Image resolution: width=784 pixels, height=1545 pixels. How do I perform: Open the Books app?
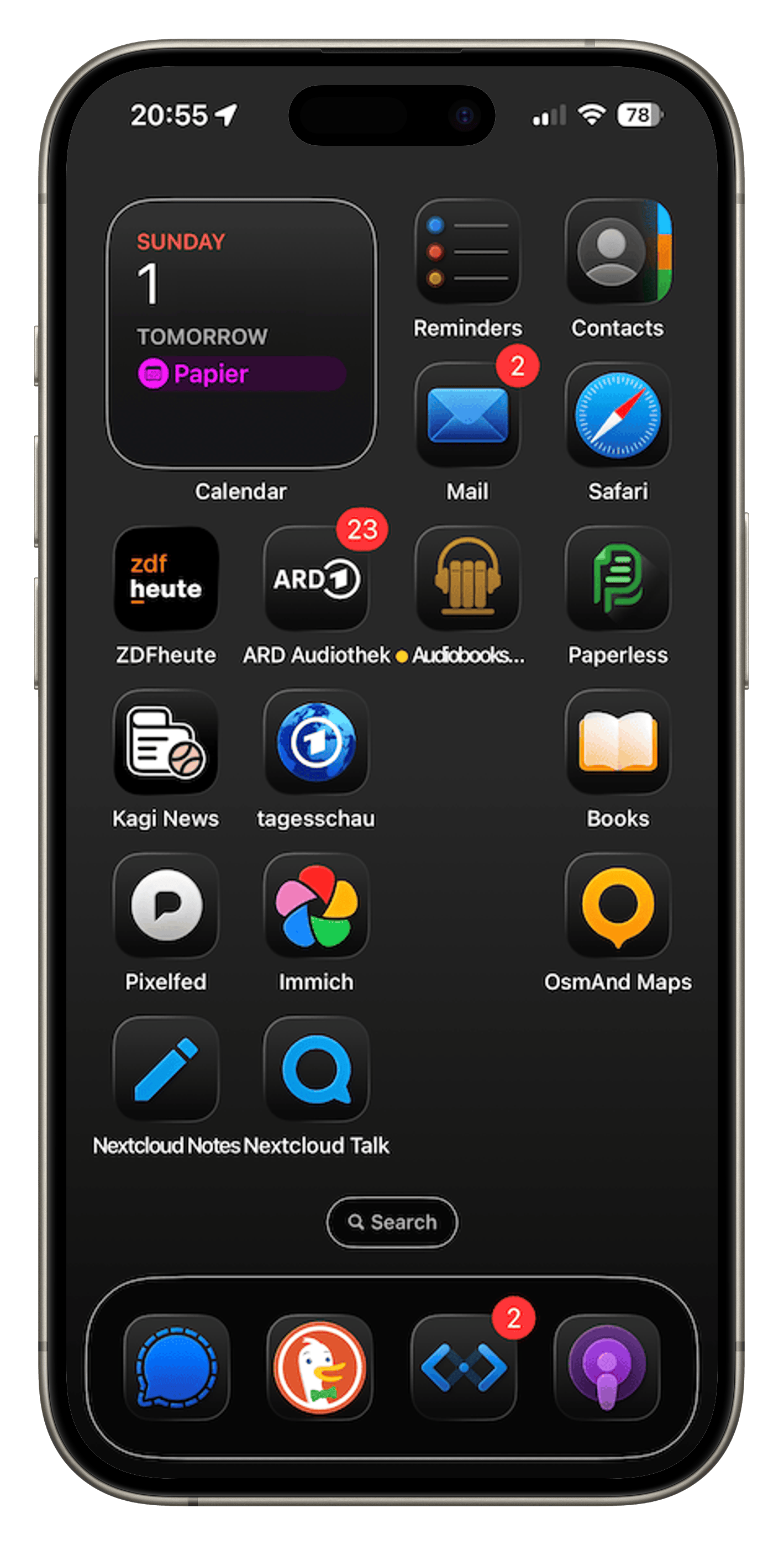(618, 742)
